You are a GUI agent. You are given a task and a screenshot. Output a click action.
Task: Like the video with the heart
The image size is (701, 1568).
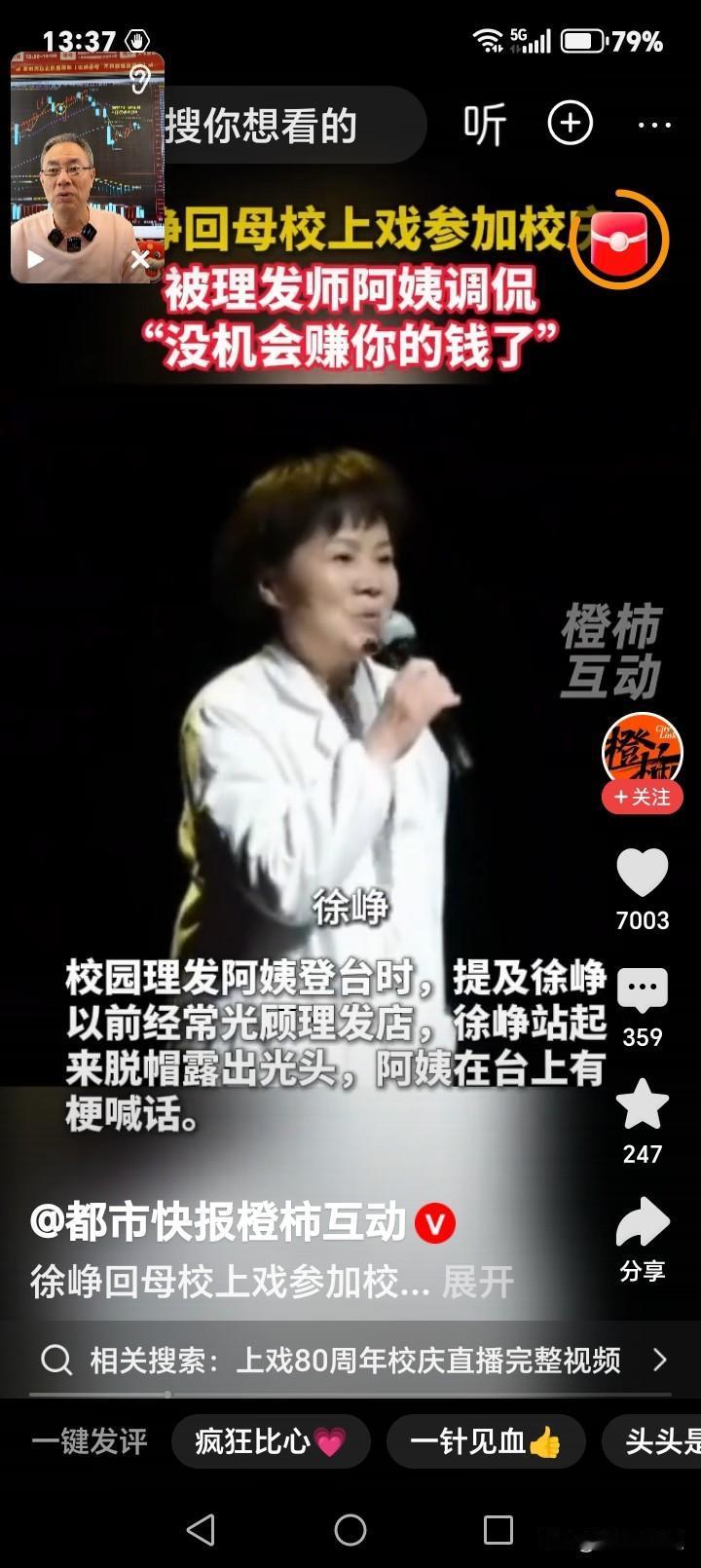642,874
